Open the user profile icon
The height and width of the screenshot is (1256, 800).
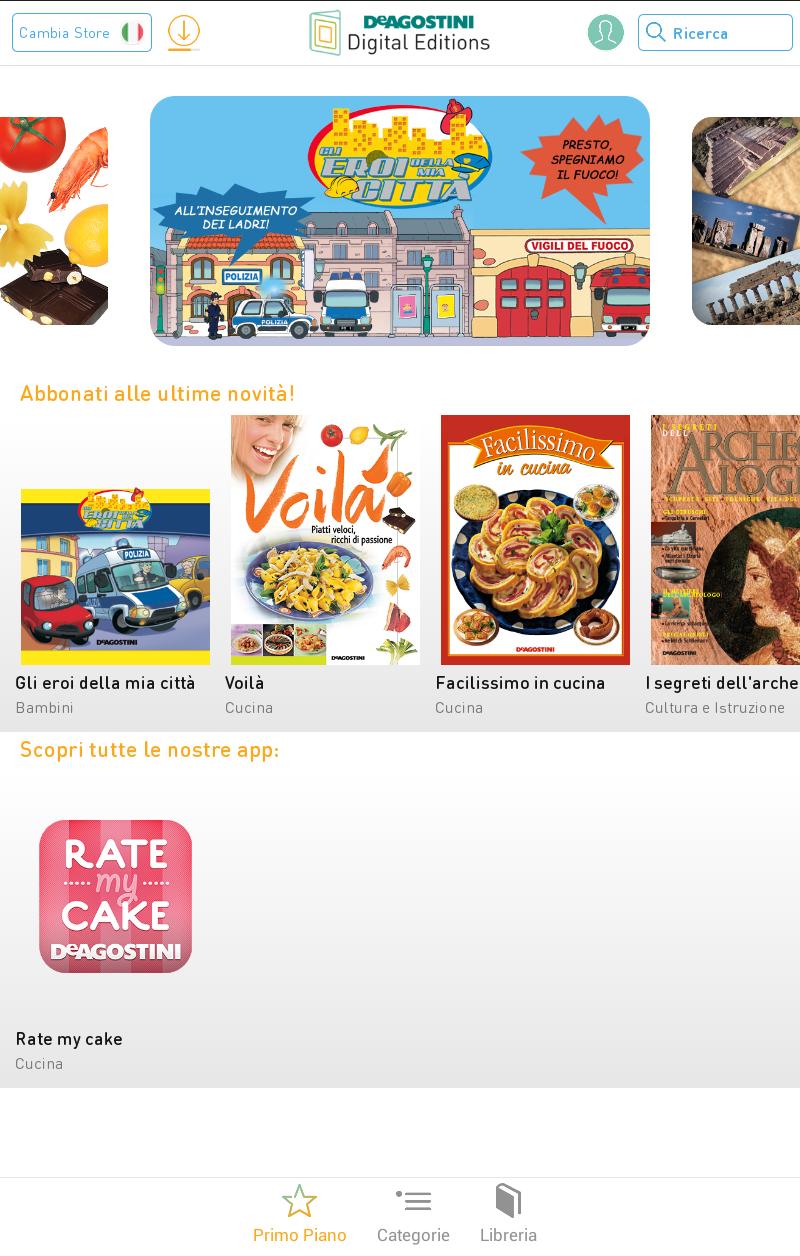(x=605, y=33)
